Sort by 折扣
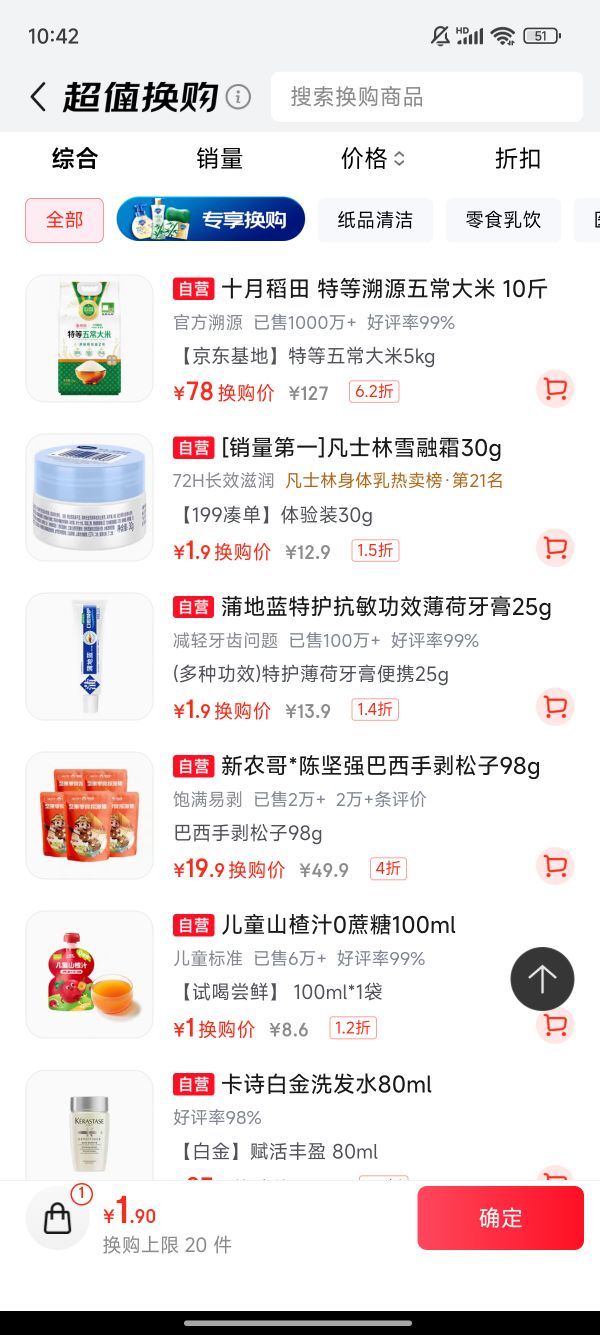The image size is (600, 1335). tap(518, 158)
